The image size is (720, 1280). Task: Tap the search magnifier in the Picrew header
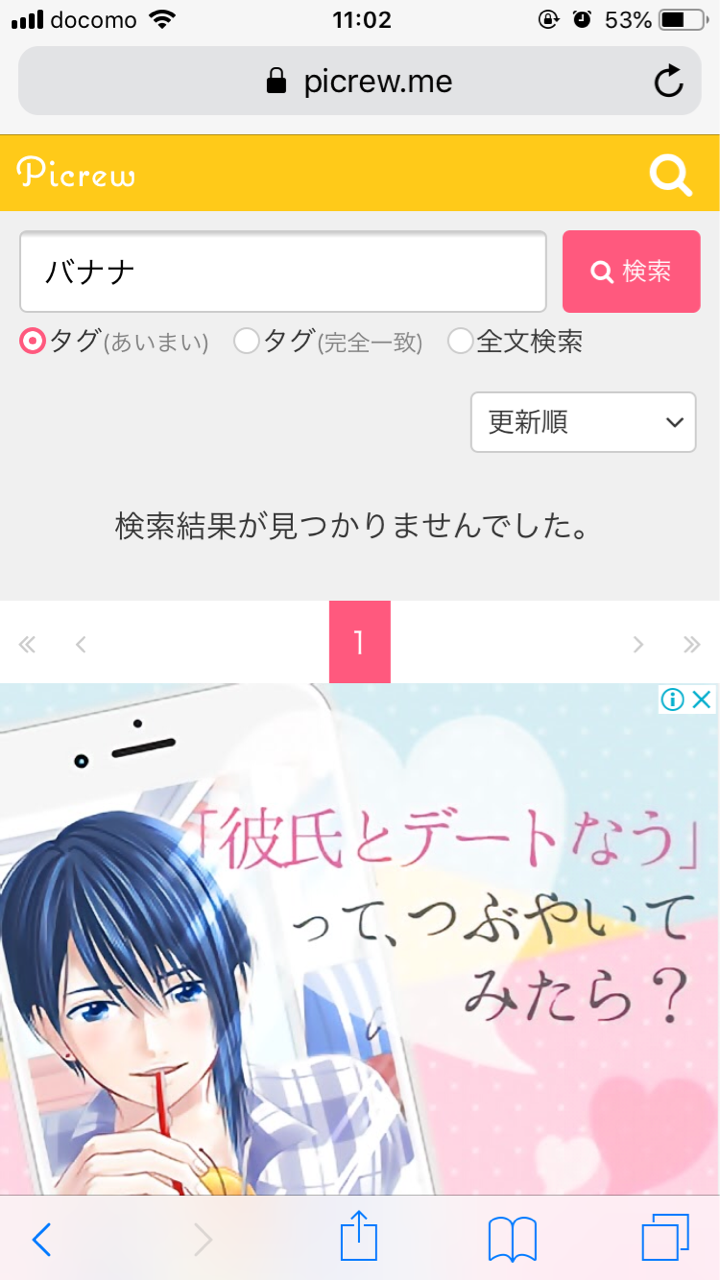pos(670,175)
